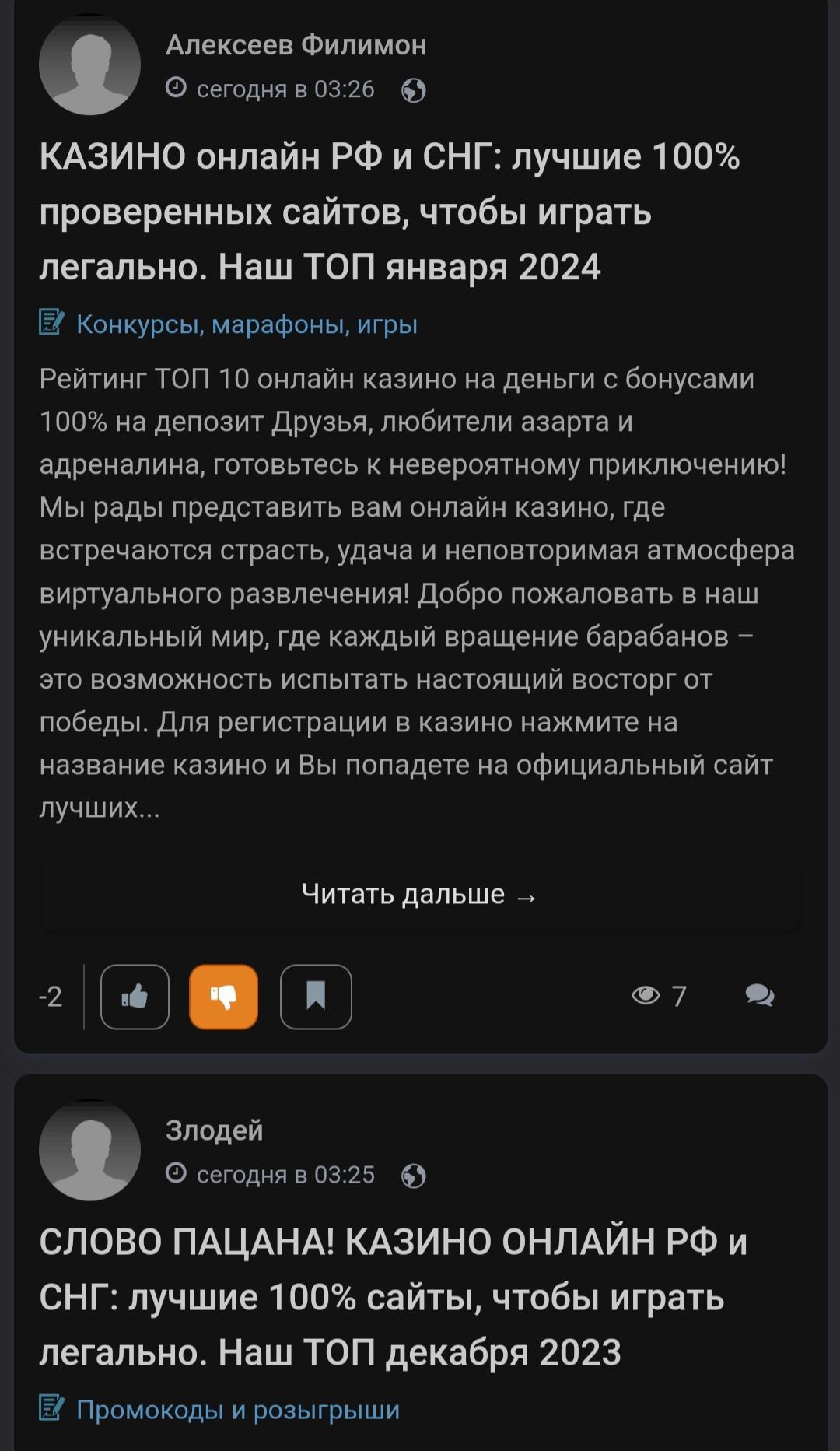Open the КАЗИНО онлайн РФ и СНГ post title
The height and width of the screenshot is (1451, 840).
pyautogui.click(x=389, y=212)
